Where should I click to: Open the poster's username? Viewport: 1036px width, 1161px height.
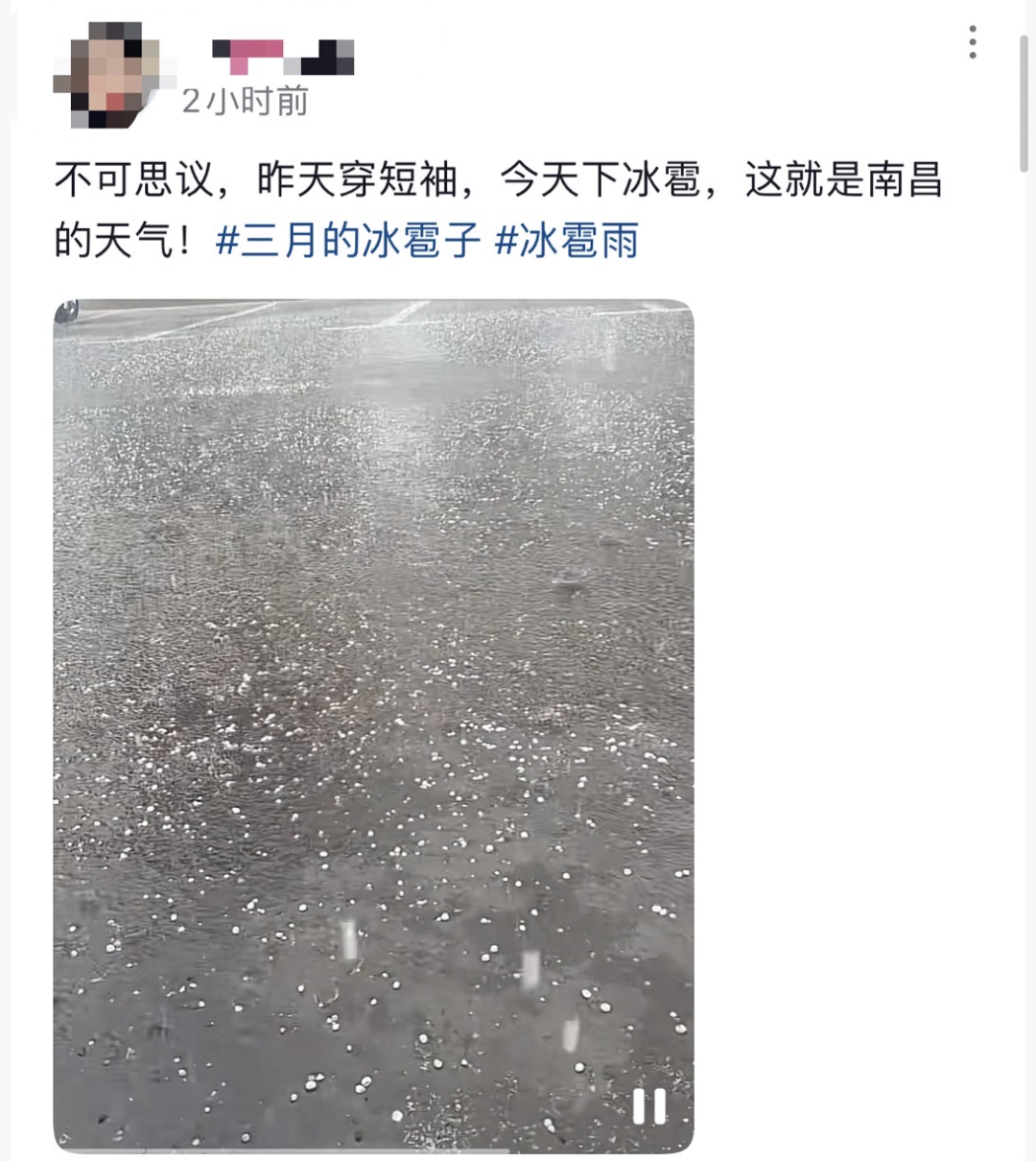(283, 58)
